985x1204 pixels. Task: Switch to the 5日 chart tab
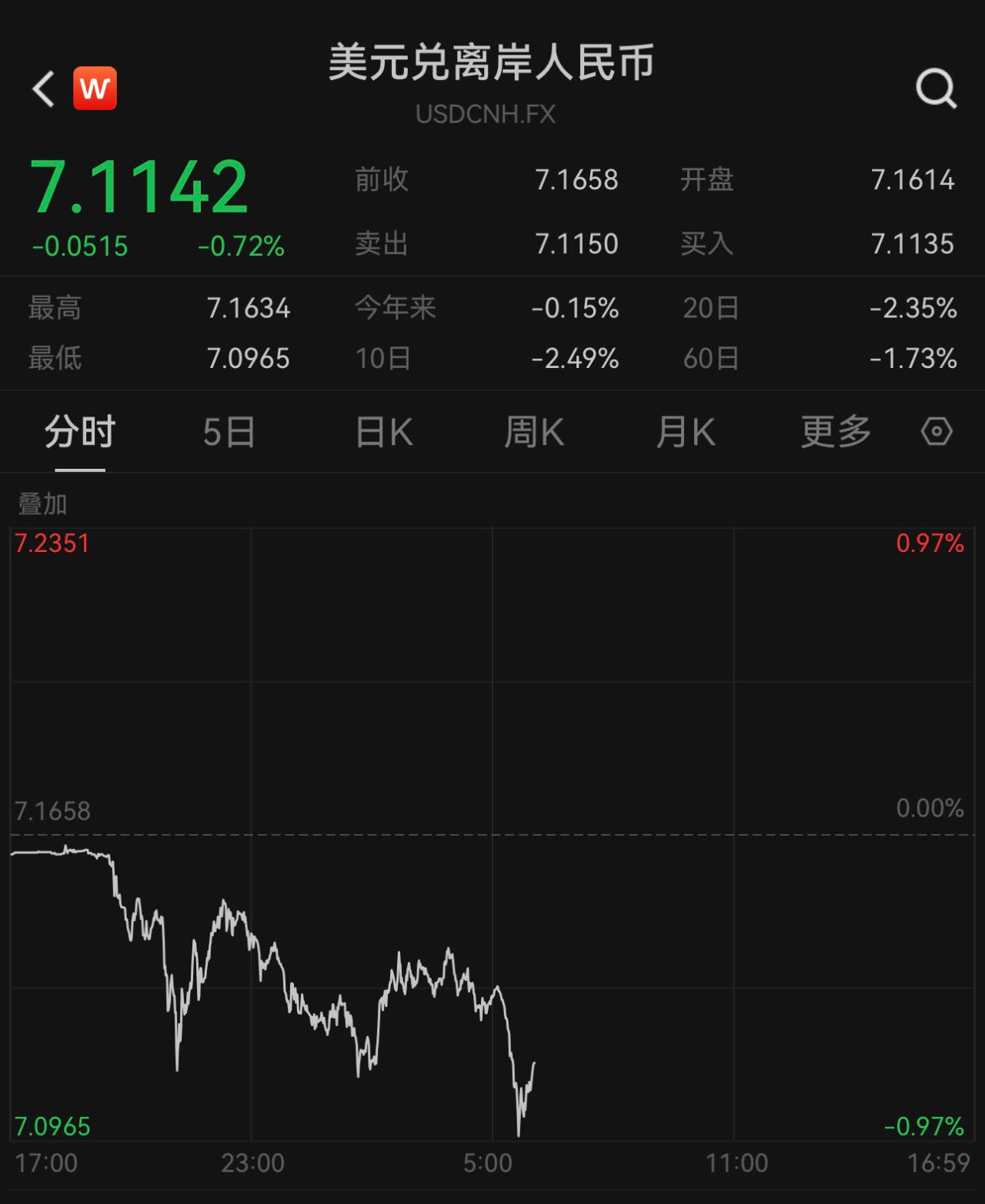click(x=229, y=432)
